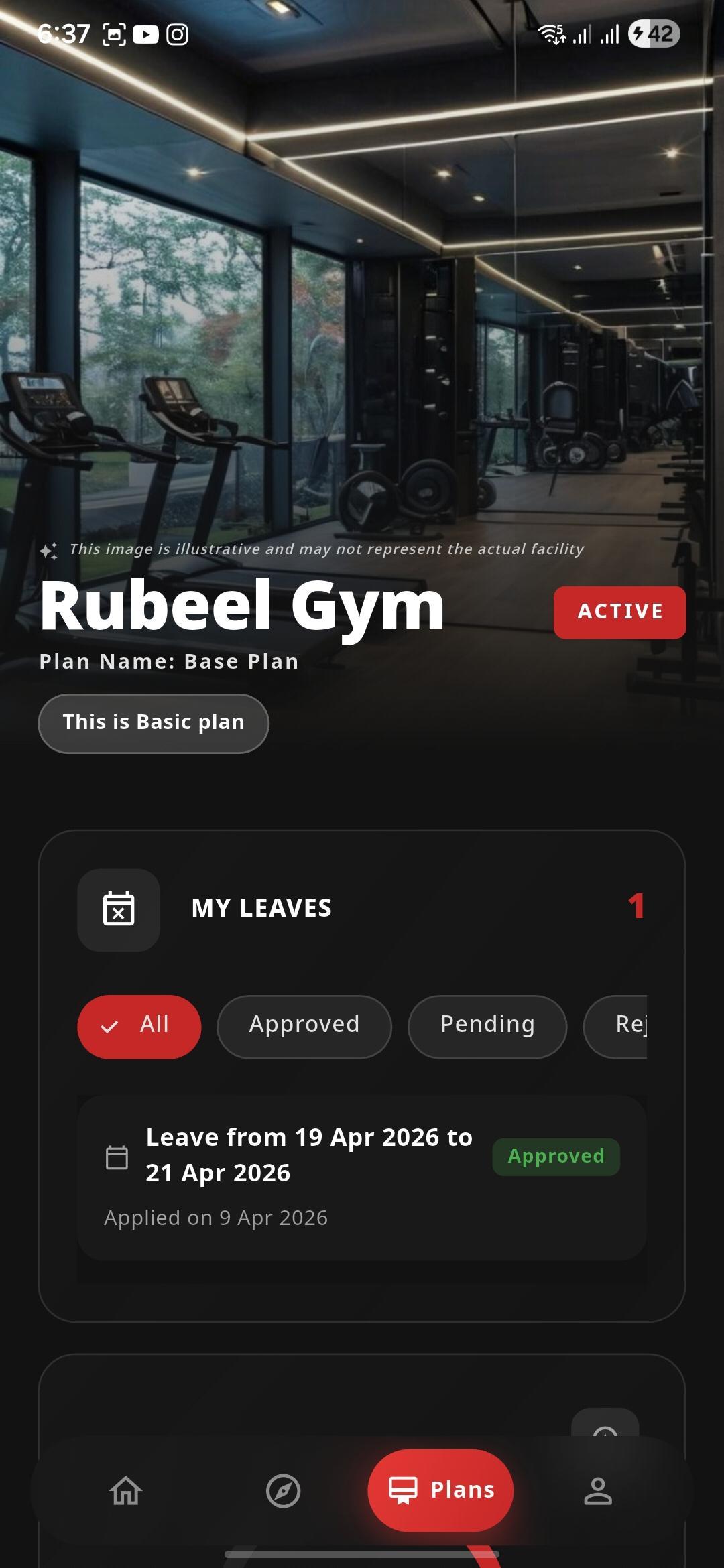This screenshot has width=724, height=1568.
Task: Select the All leaves filter
Action: coord(139,1026)
